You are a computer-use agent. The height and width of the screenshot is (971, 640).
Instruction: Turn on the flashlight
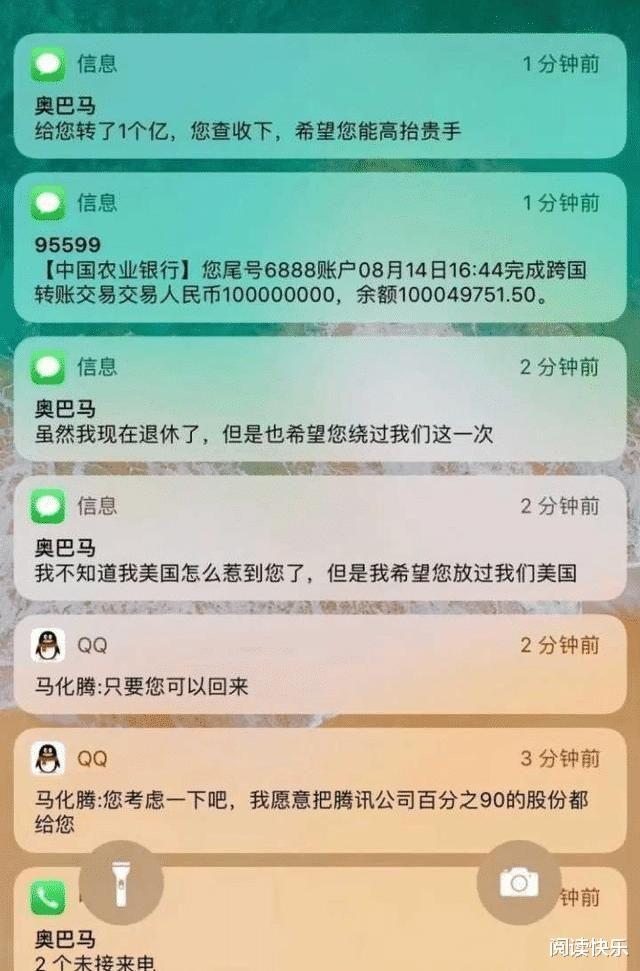(x=121, y=883)
